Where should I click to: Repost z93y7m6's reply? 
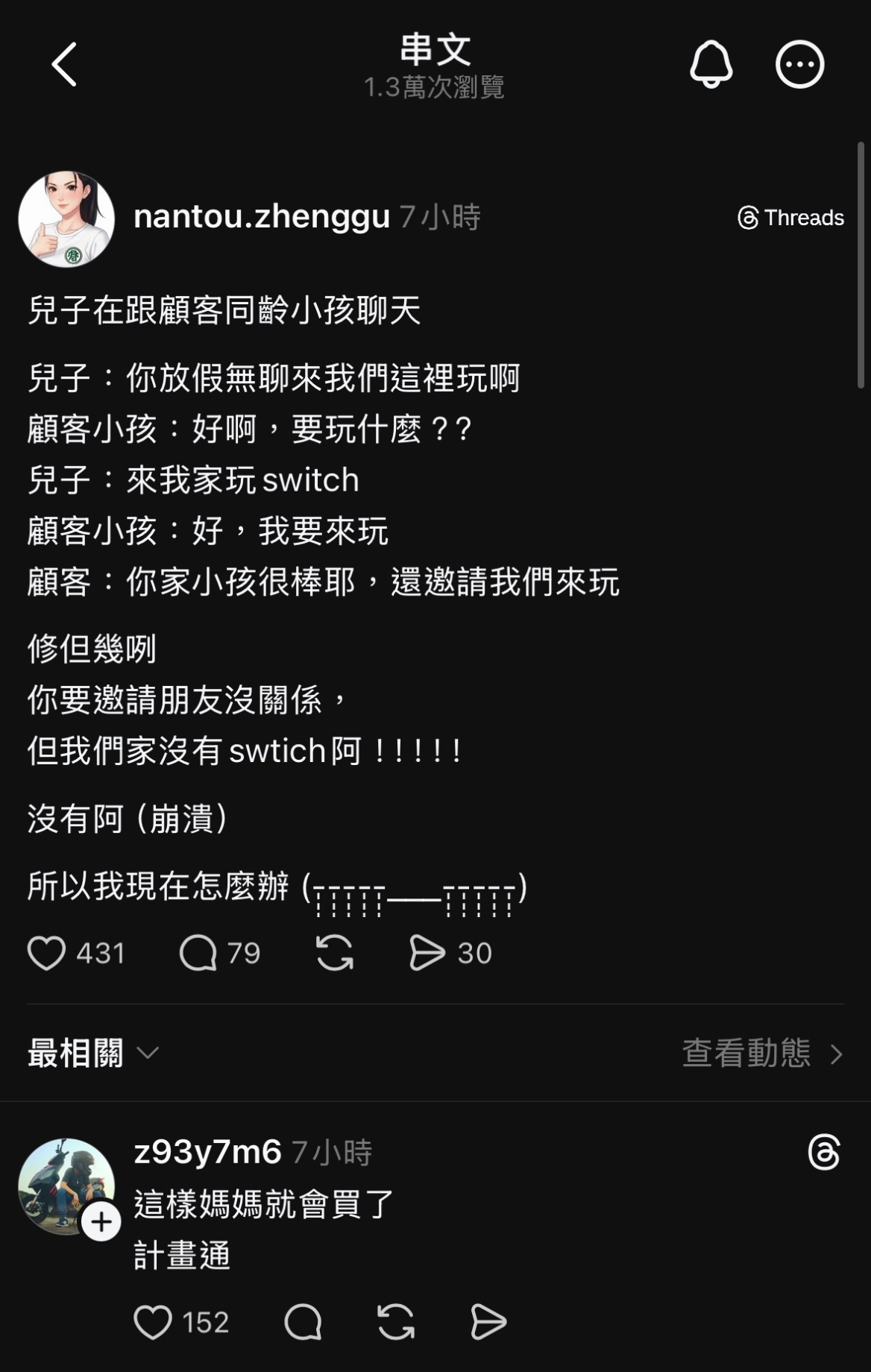[x=396, y=1322]
